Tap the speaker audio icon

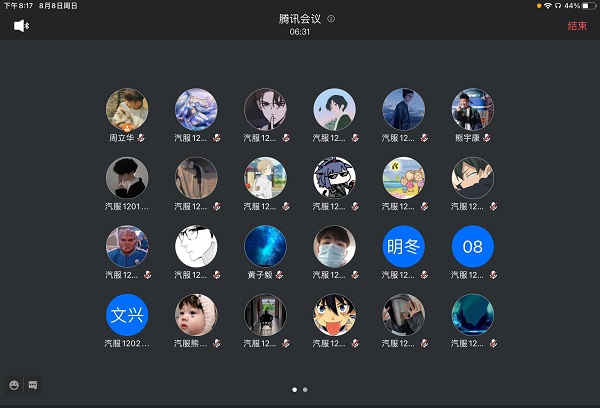(20, 25)
